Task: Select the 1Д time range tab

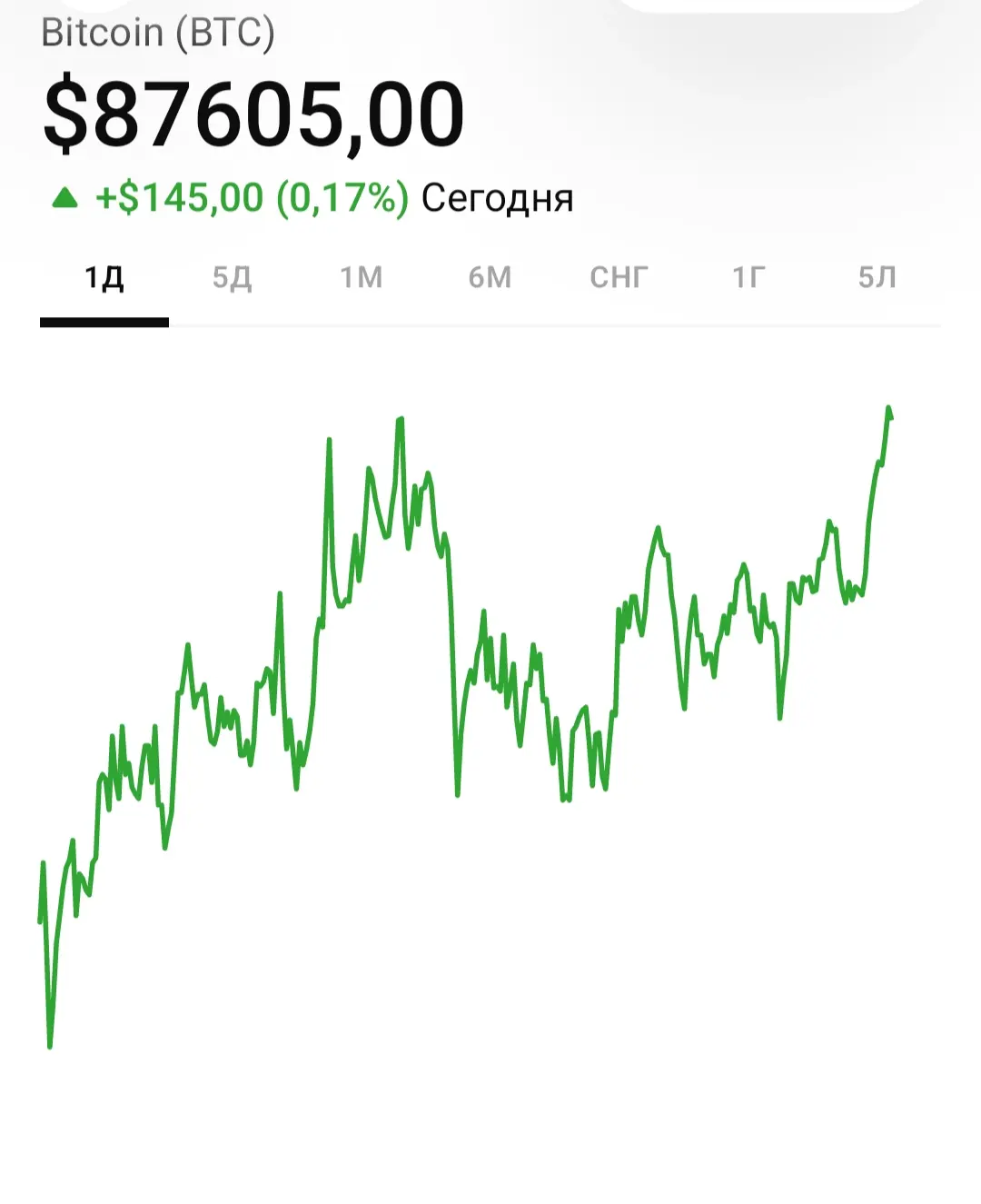Action: click(104, 277)
